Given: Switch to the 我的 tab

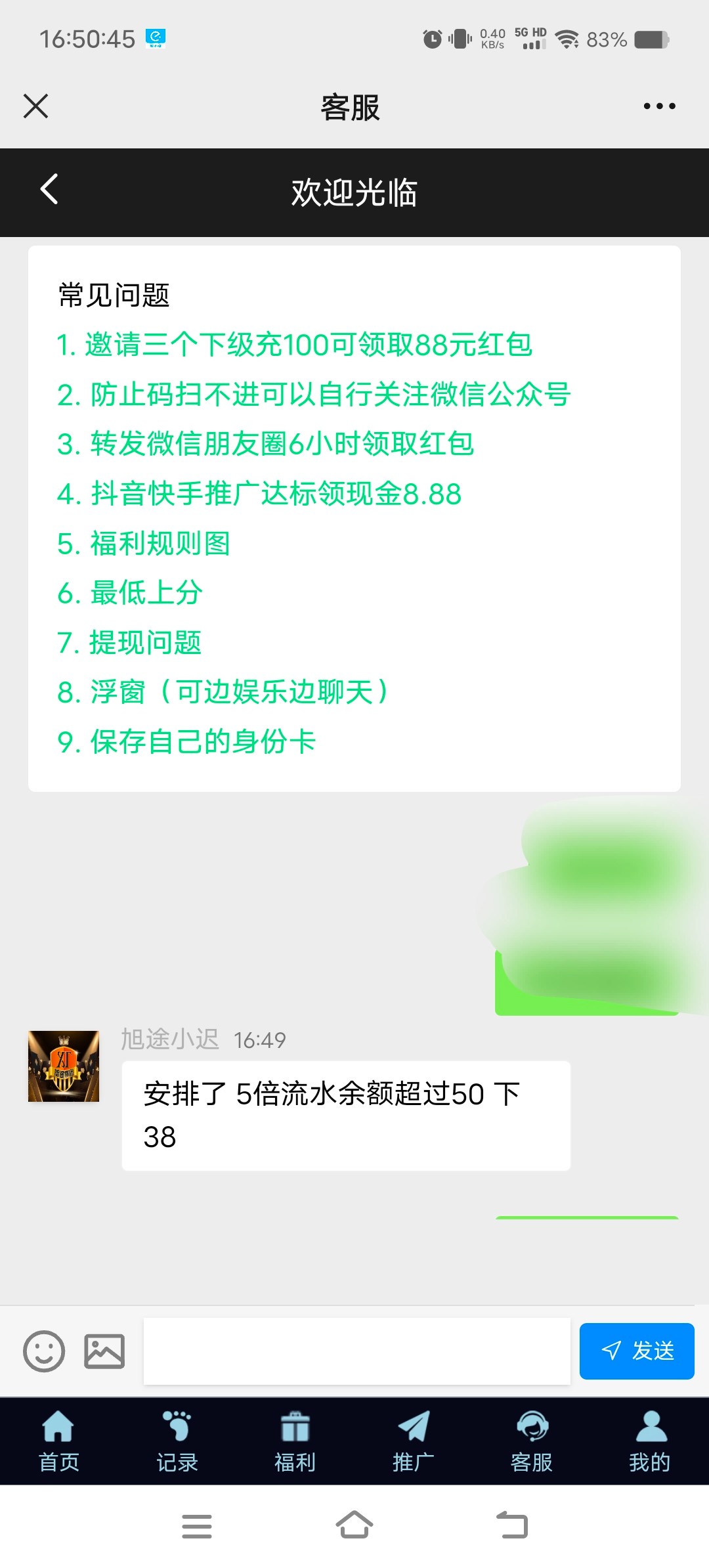Looking at the screenshot, I should [649, 1441].
